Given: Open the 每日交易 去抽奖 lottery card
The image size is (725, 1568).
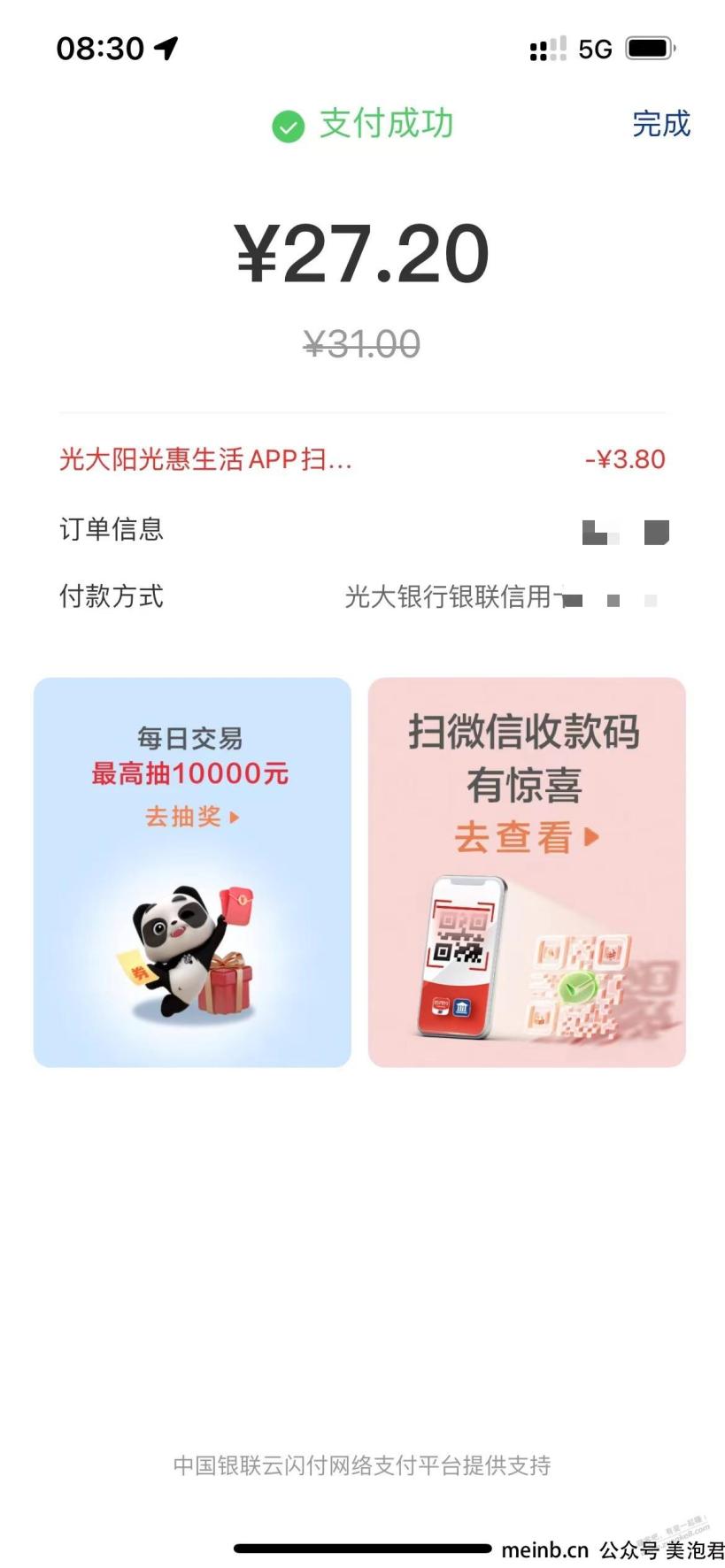Looking at the screenshot, I should click(192, 872).
